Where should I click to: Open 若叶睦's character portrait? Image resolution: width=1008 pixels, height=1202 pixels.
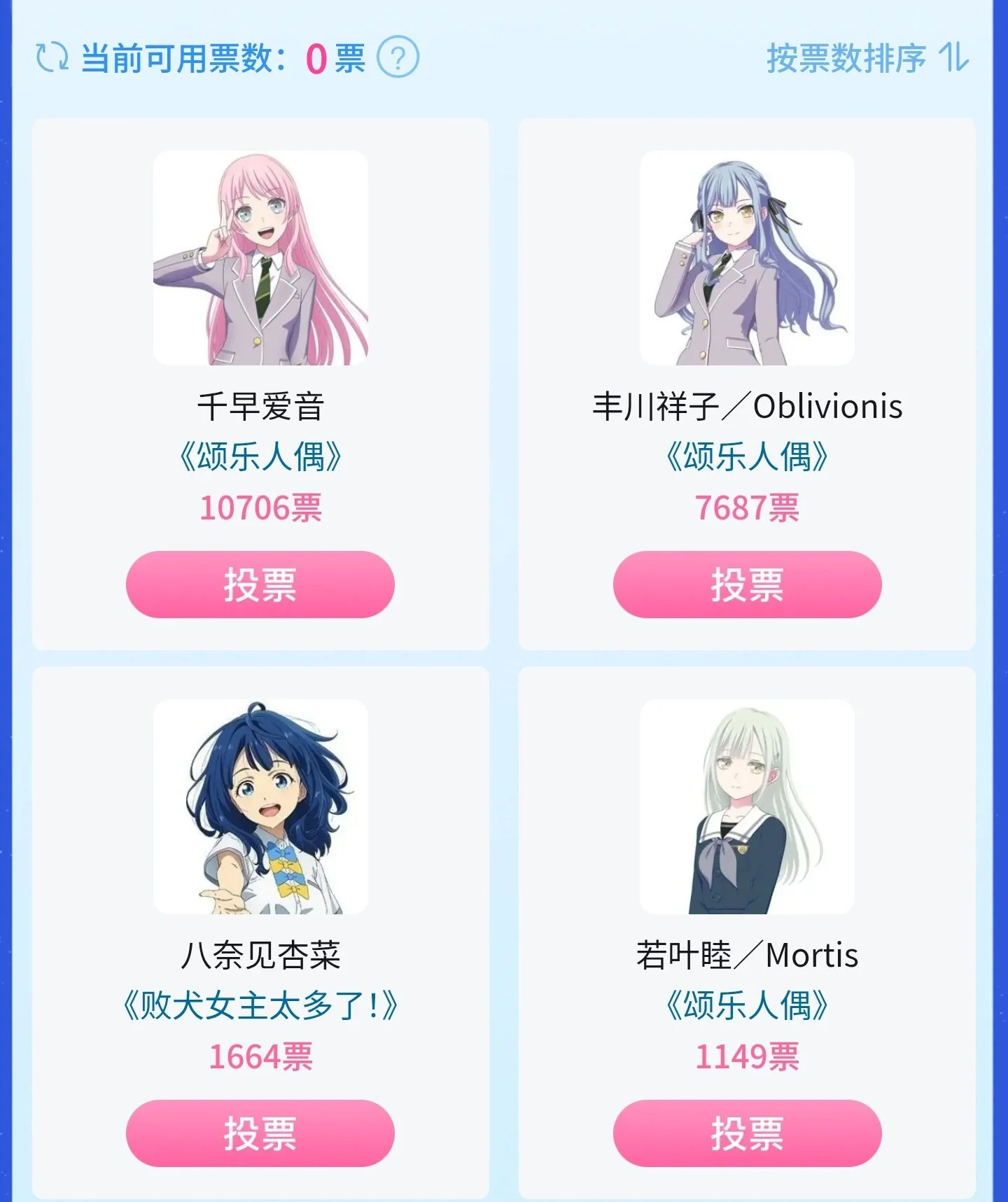click(x=747, y=806)
